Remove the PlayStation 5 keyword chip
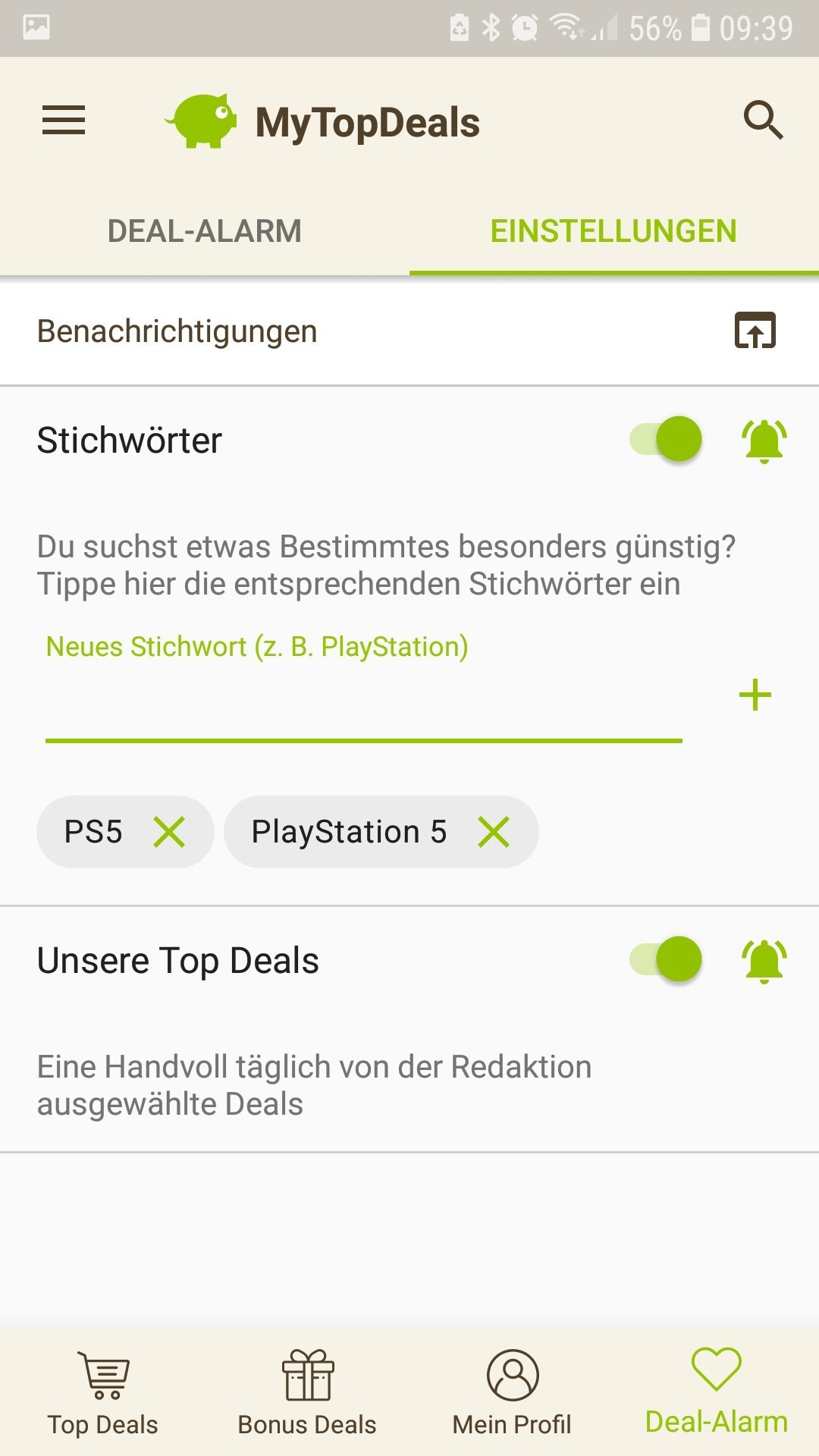This screenshot has height=1456, width=819. point(494,832)
